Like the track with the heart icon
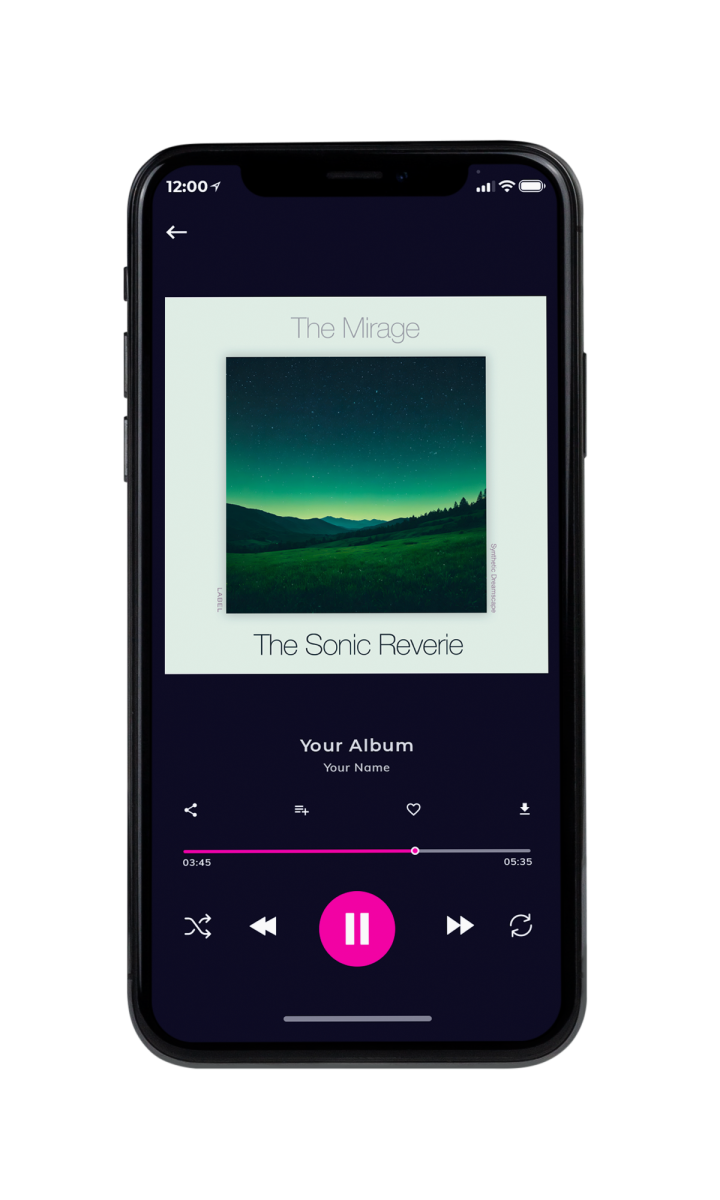 click(x=413, y=810)
